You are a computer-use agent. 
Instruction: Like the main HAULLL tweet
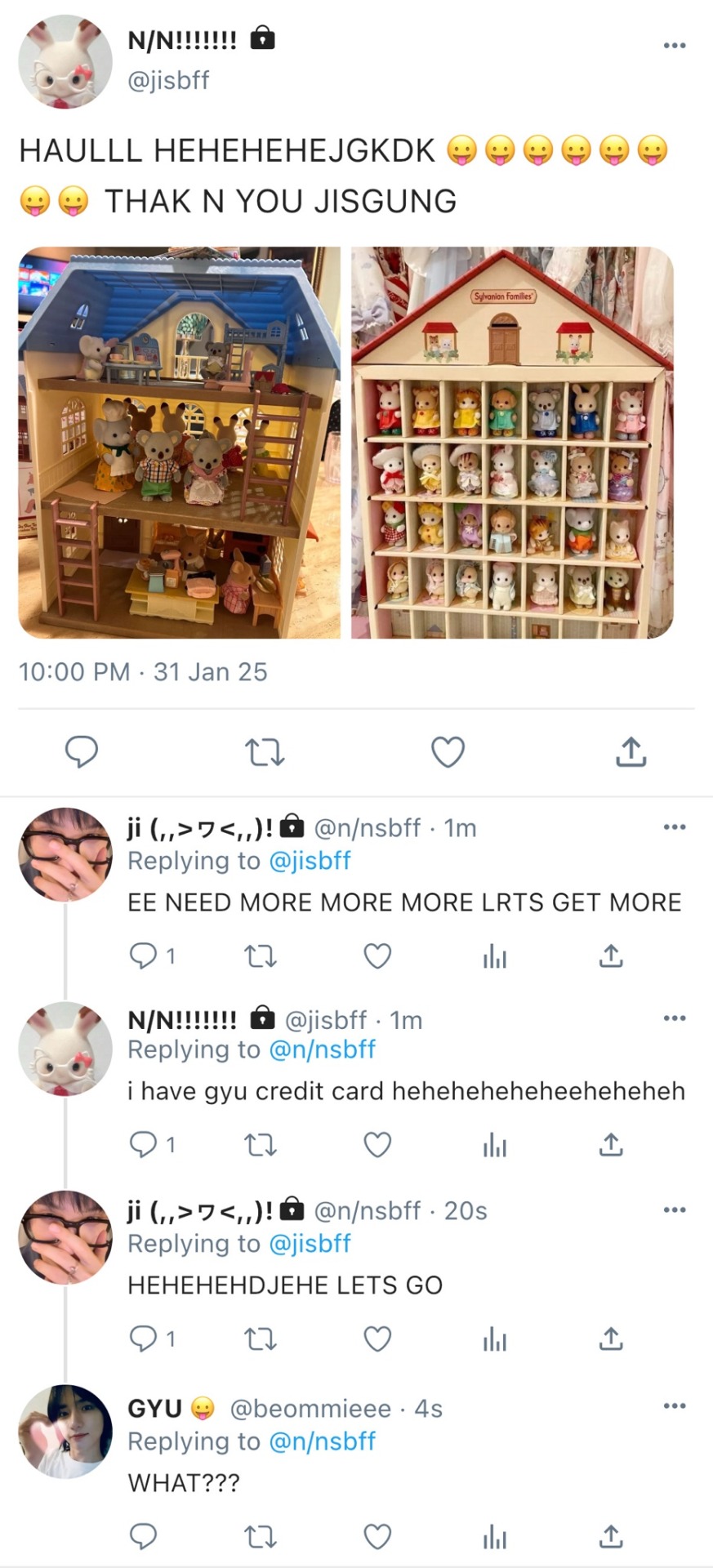(448, 751)
